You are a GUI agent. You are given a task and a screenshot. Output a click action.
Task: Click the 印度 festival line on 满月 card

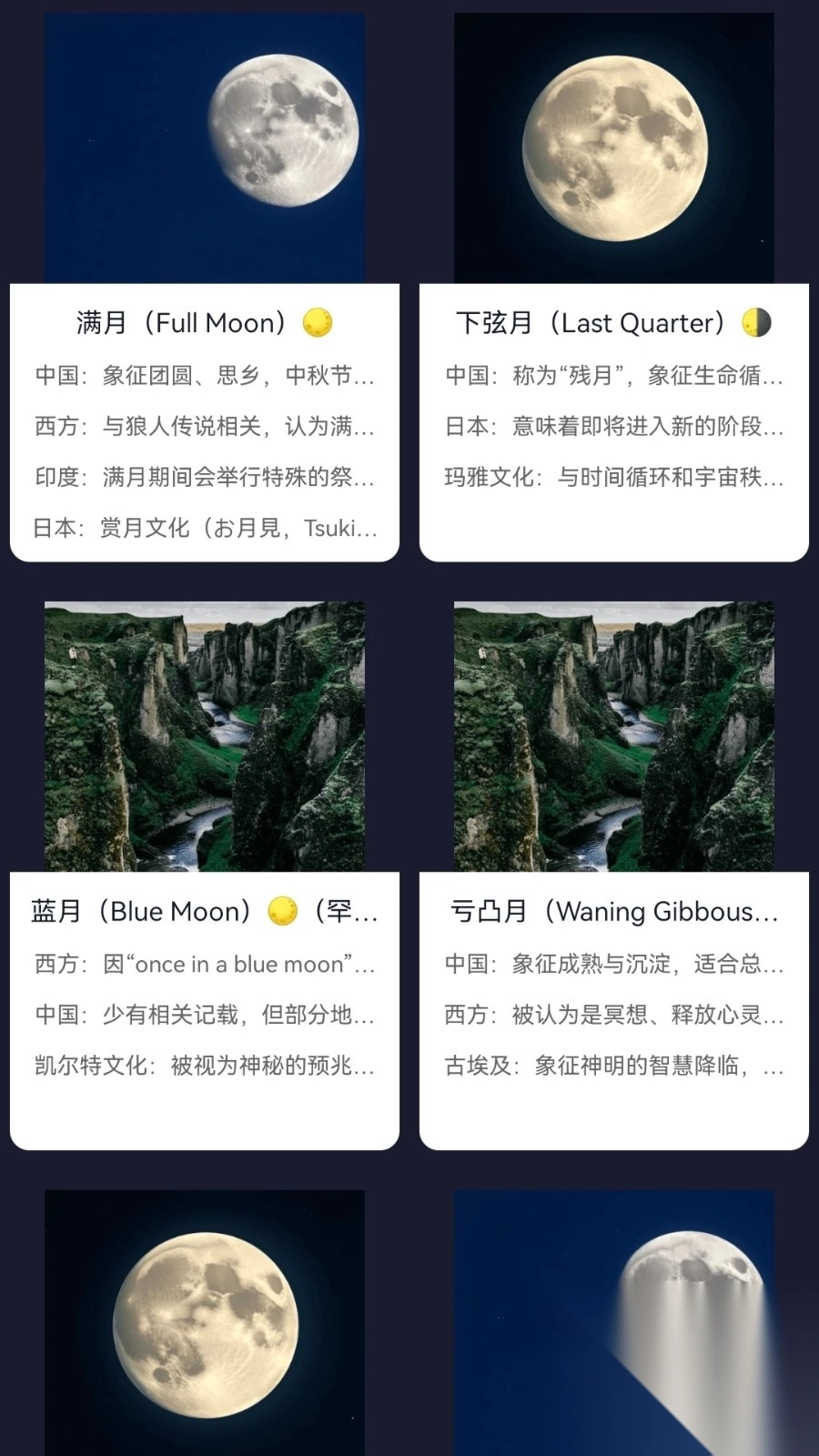point(205,477)
